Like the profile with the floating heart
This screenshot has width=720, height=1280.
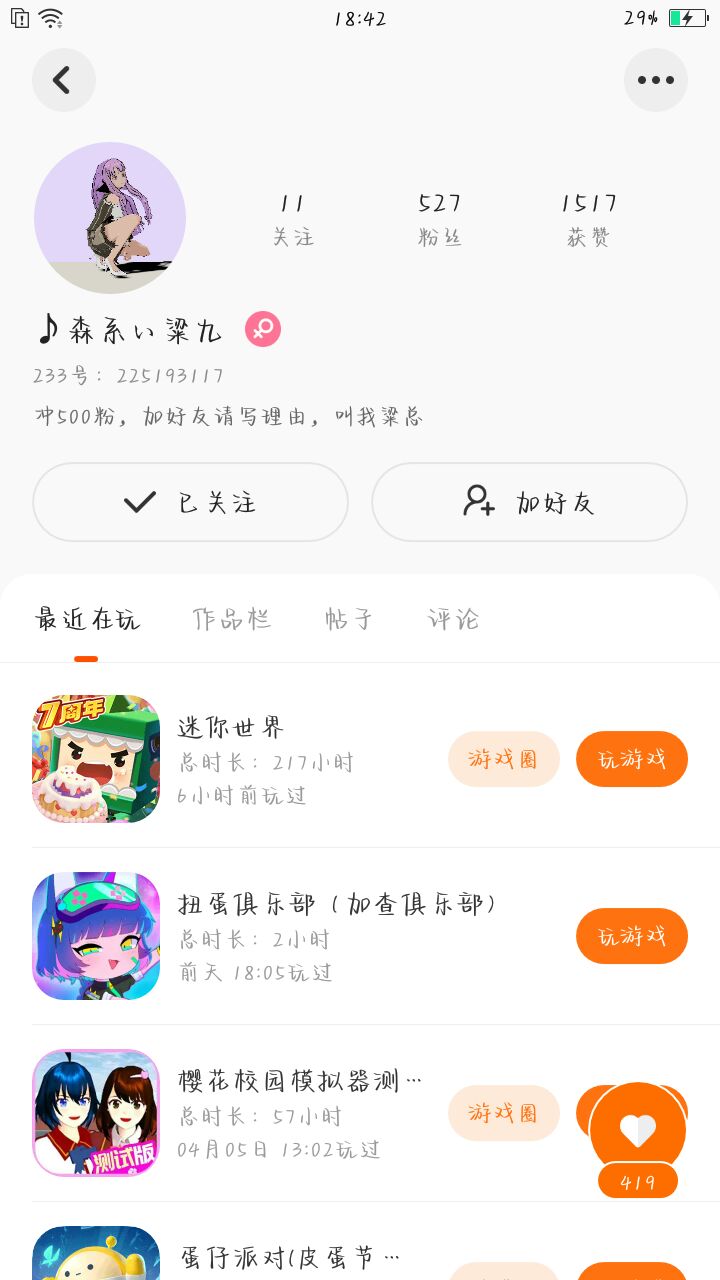(638, 1130)
